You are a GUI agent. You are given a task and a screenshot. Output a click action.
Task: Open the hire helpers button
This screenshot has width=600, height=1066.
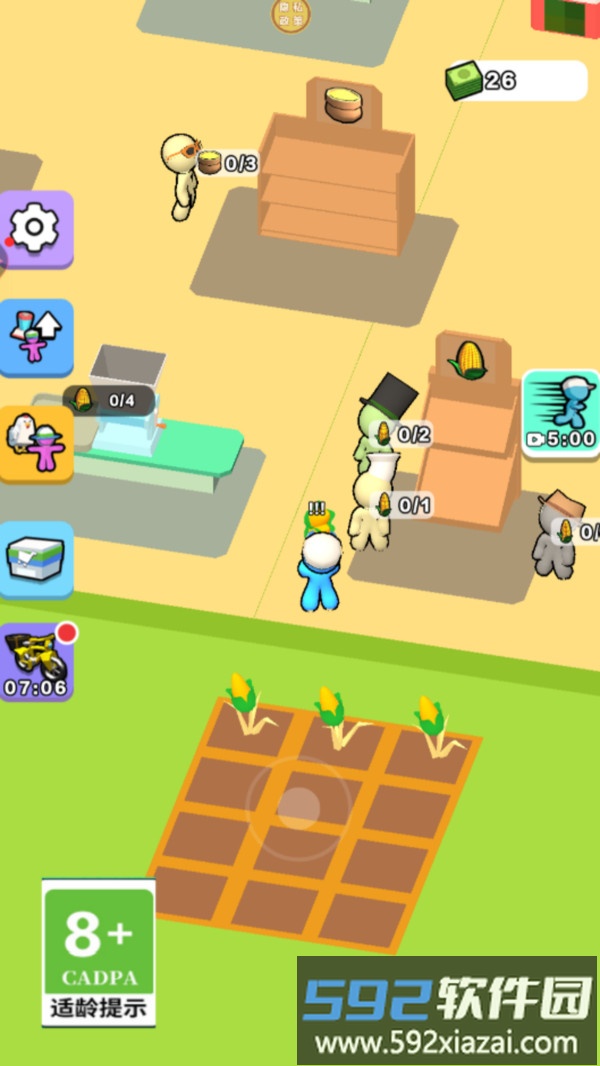tap(36, 444)
